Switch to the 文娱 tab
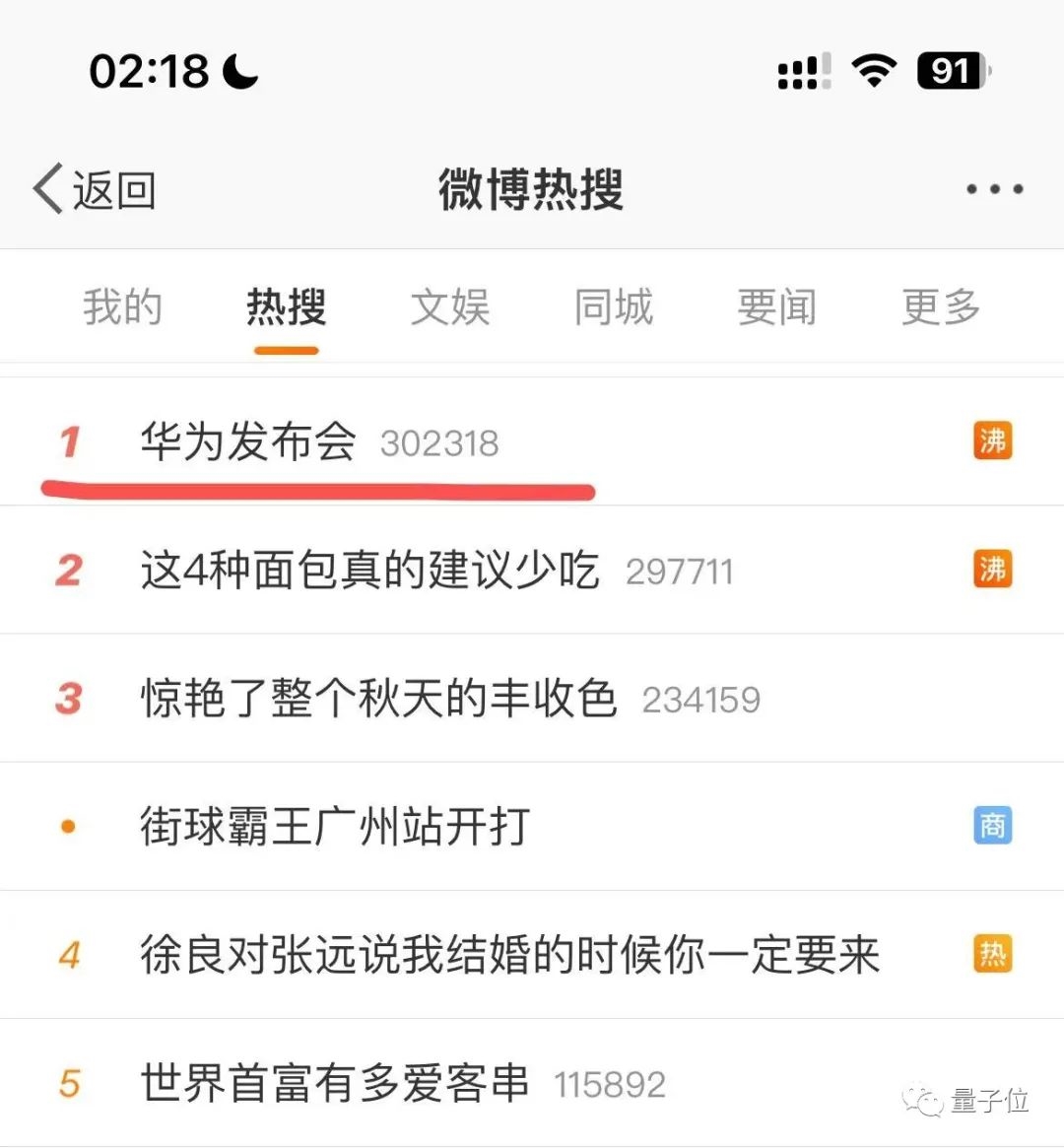 450,307
